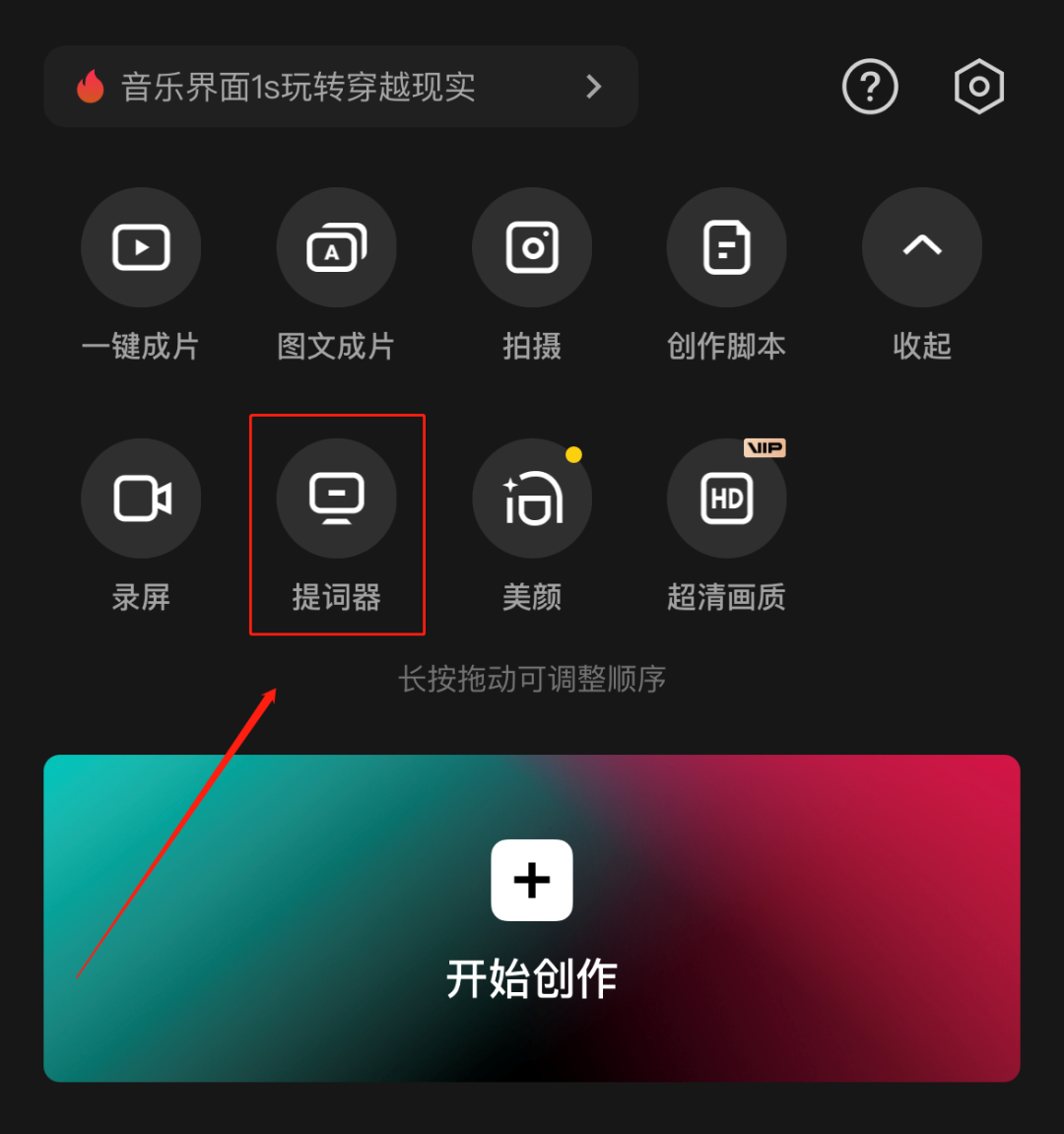Open the 音乐界面1s玩转穿越现实 banner
The height and width of the screenshot is (1134, 1064).
[340, 87]
